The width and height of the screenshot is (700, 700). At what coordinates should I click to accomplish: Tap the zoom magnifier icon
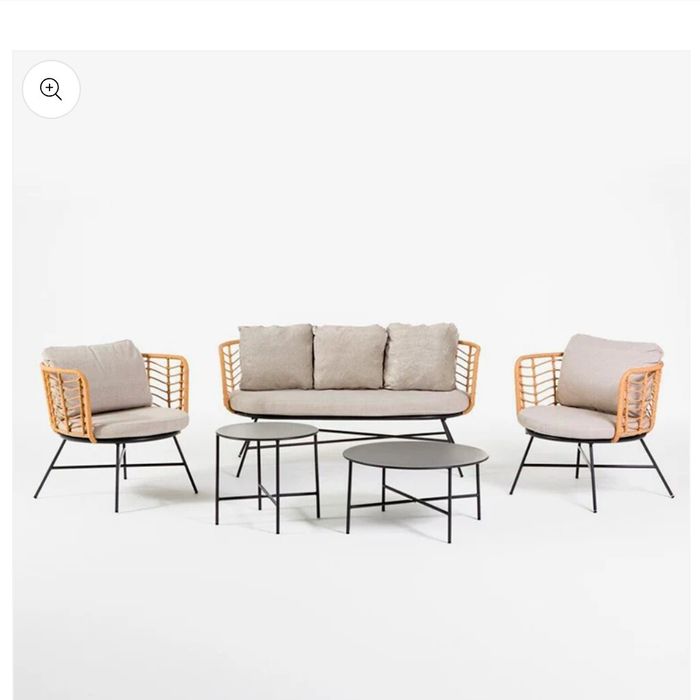pos(51,90)
